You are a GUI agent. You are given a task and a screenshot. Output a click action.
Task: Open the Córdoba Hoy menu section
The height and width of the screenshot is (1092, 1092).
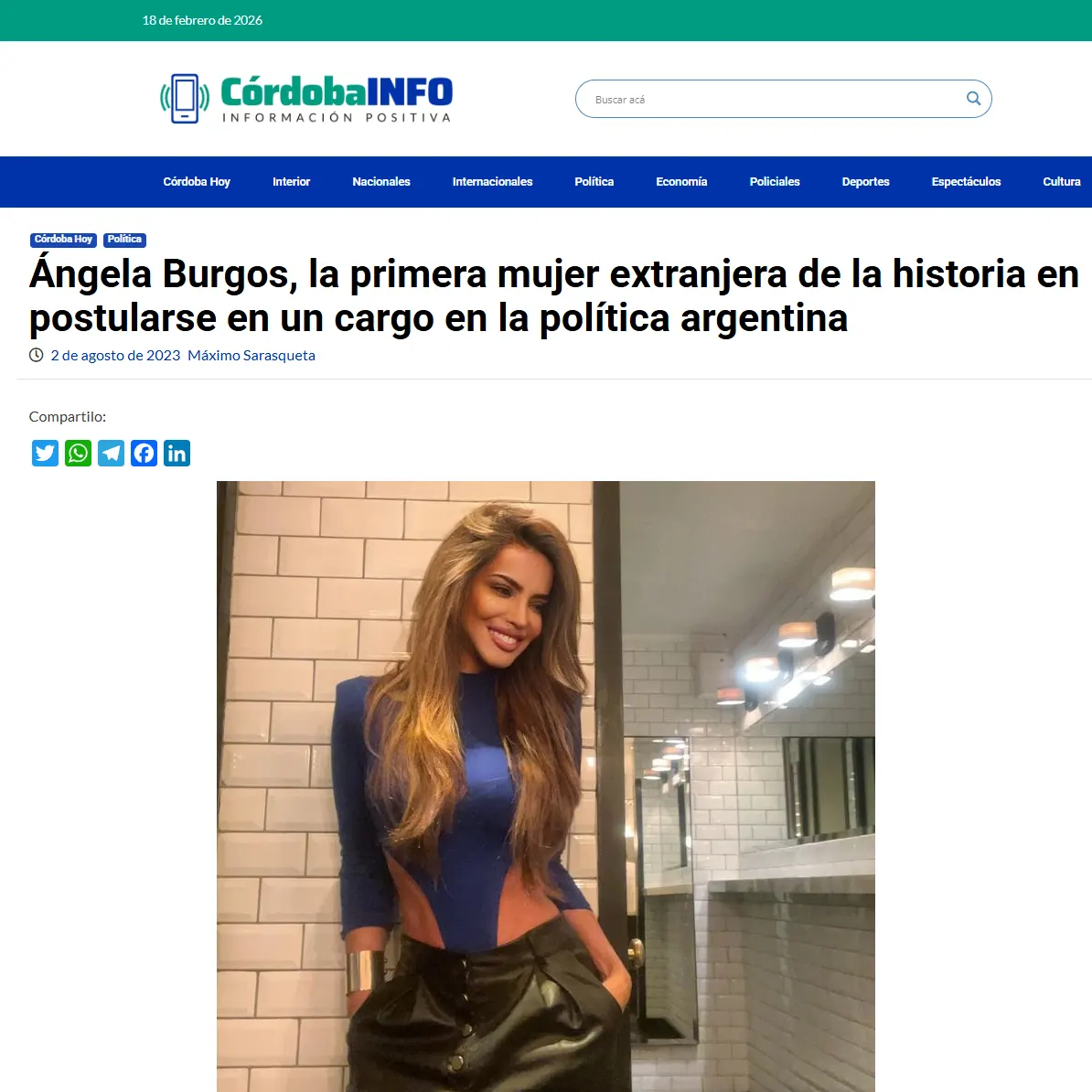[x=197, y=182]
